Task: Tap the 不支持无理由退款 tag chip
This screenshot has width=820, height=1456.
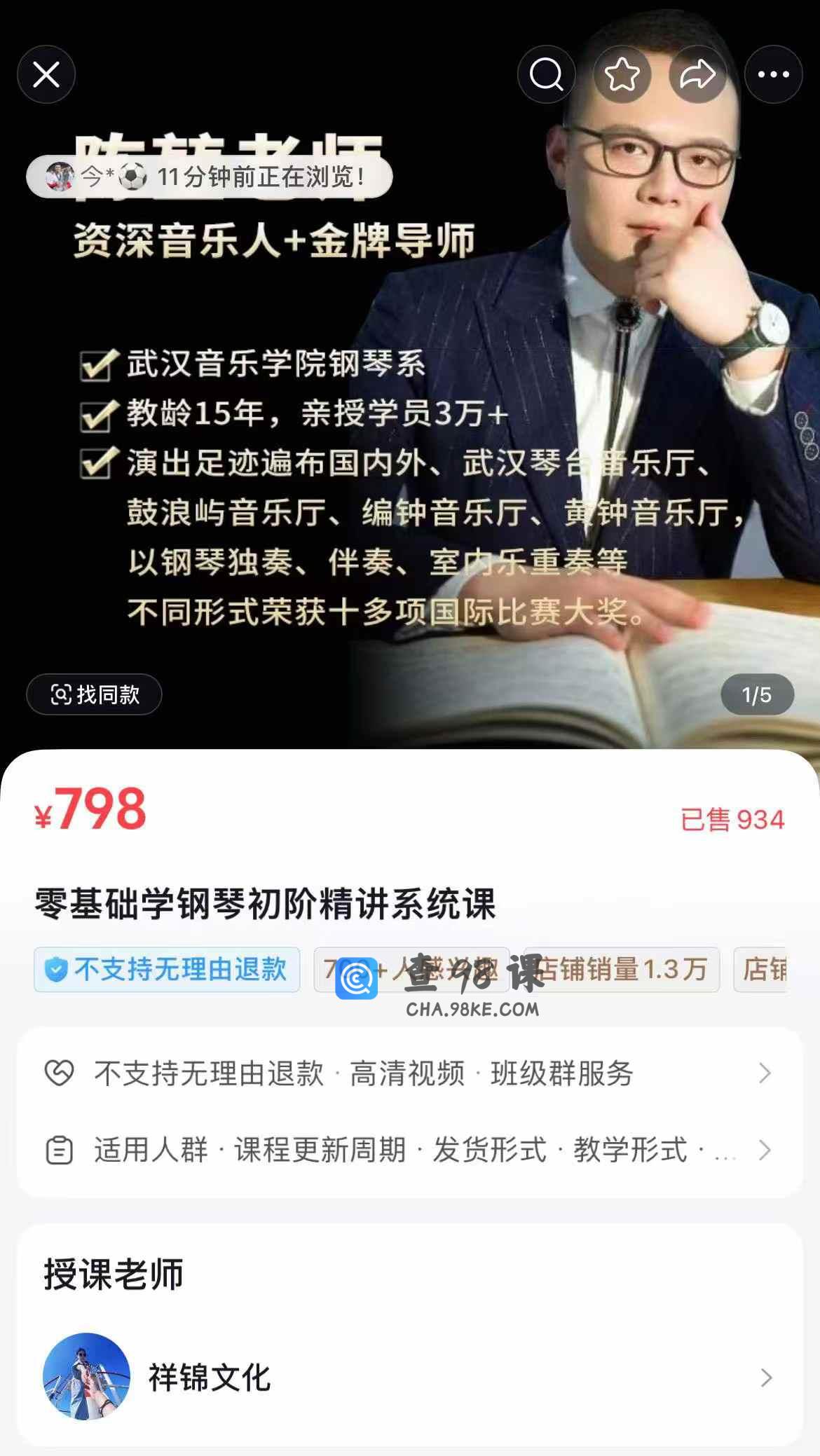Action: [x=167, y=970]
